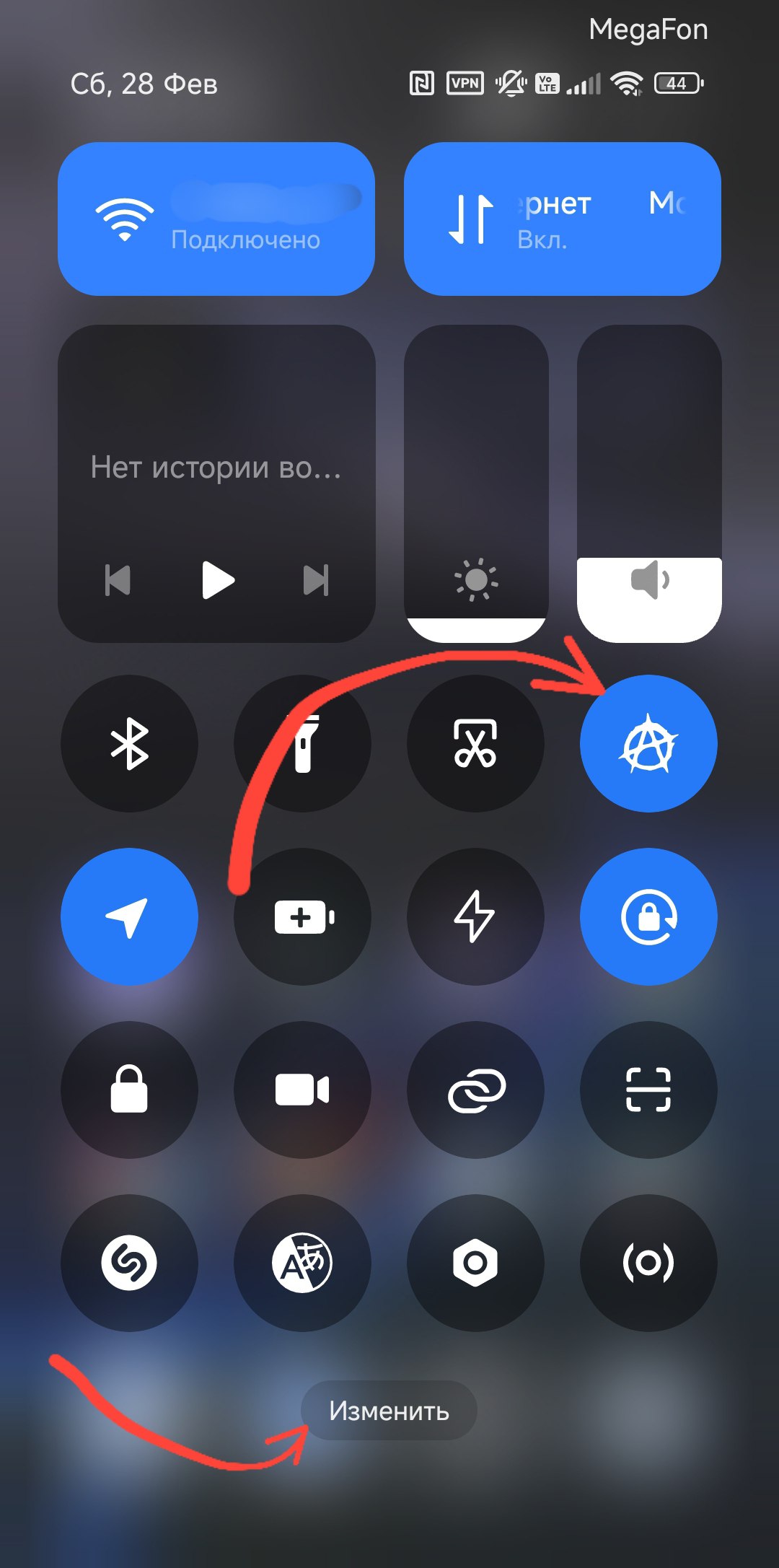Skip to the next track
779x1568 pixels.
point(316,580)
